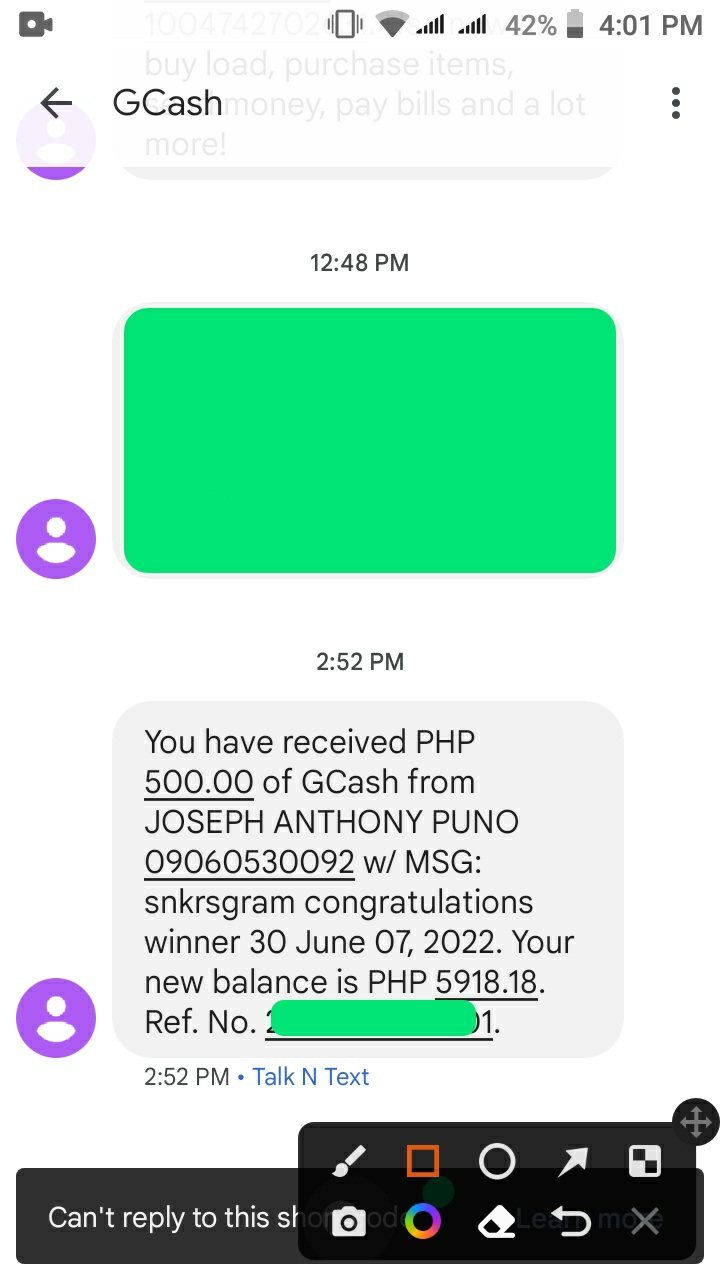This screenshot has height=1280, width=720.
Task: Tap the underlined amount 500.00
Action: point(198,782)
